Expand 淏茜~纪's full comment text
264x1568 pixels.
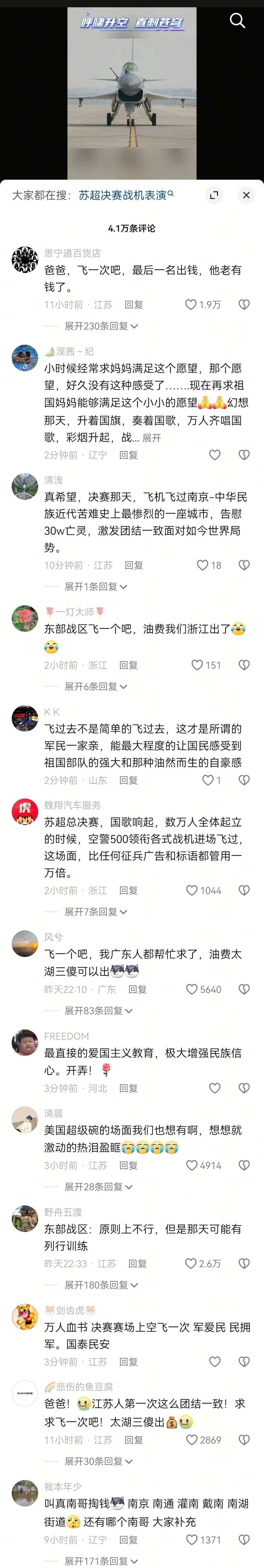pyautogui.click(x=151, y=438)
